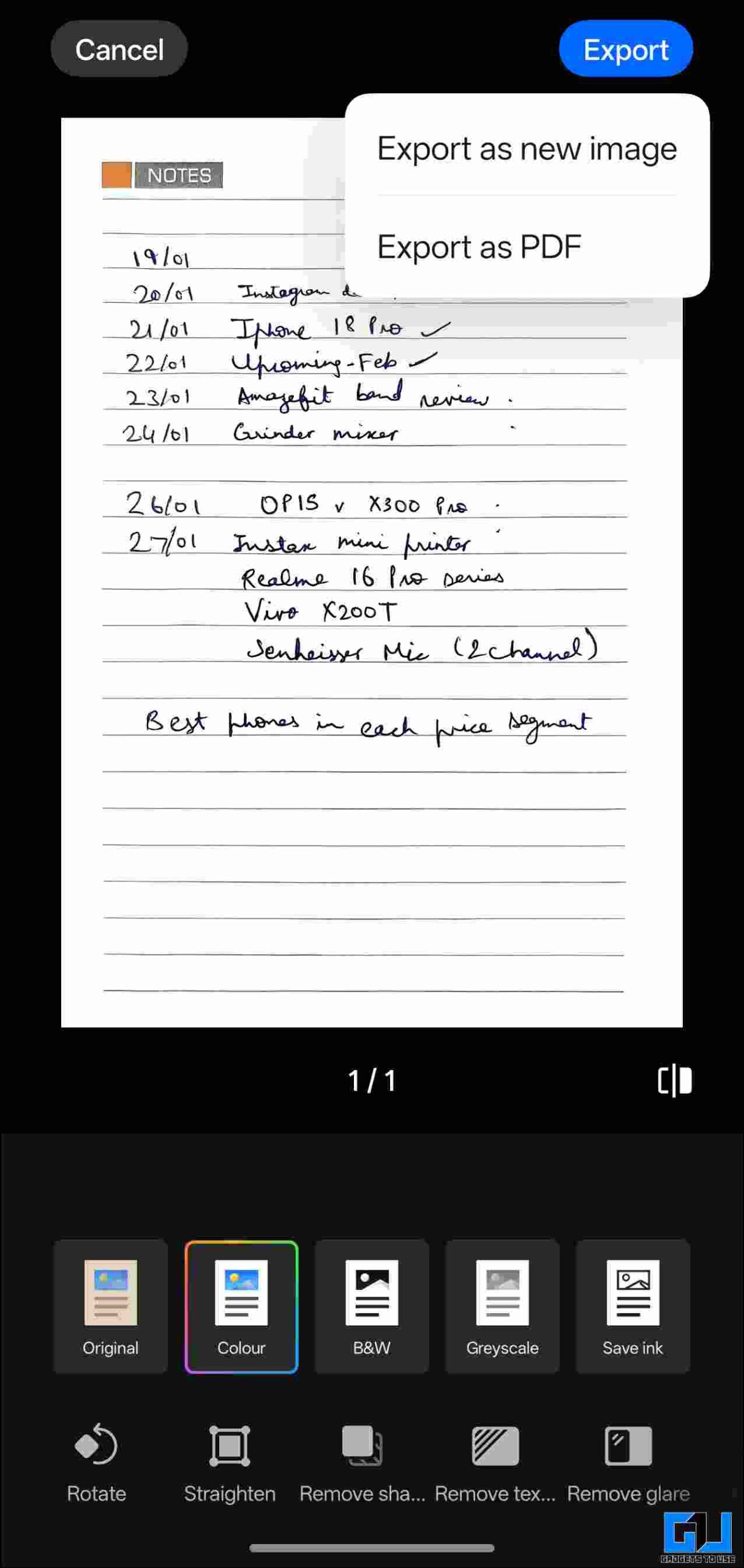Apply the Greyscale filter
Image resolution: width=744 pixels, height=1568 pixels.
502,1306
